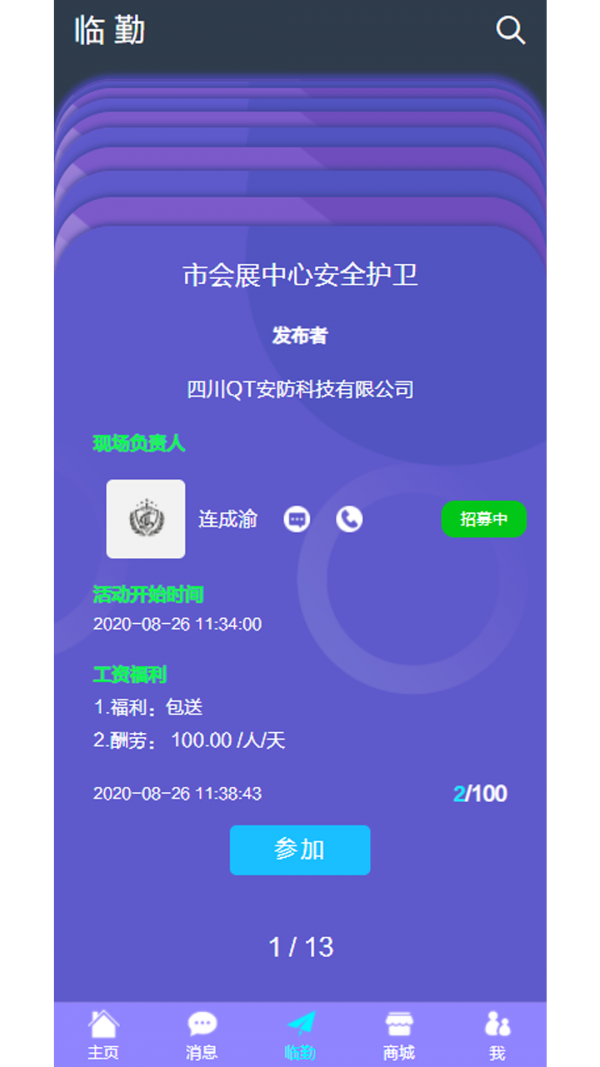The width and height of the screenshot is (600, 1067).
Task: Select the 临勤 tab
Action: pos(300,1034)
